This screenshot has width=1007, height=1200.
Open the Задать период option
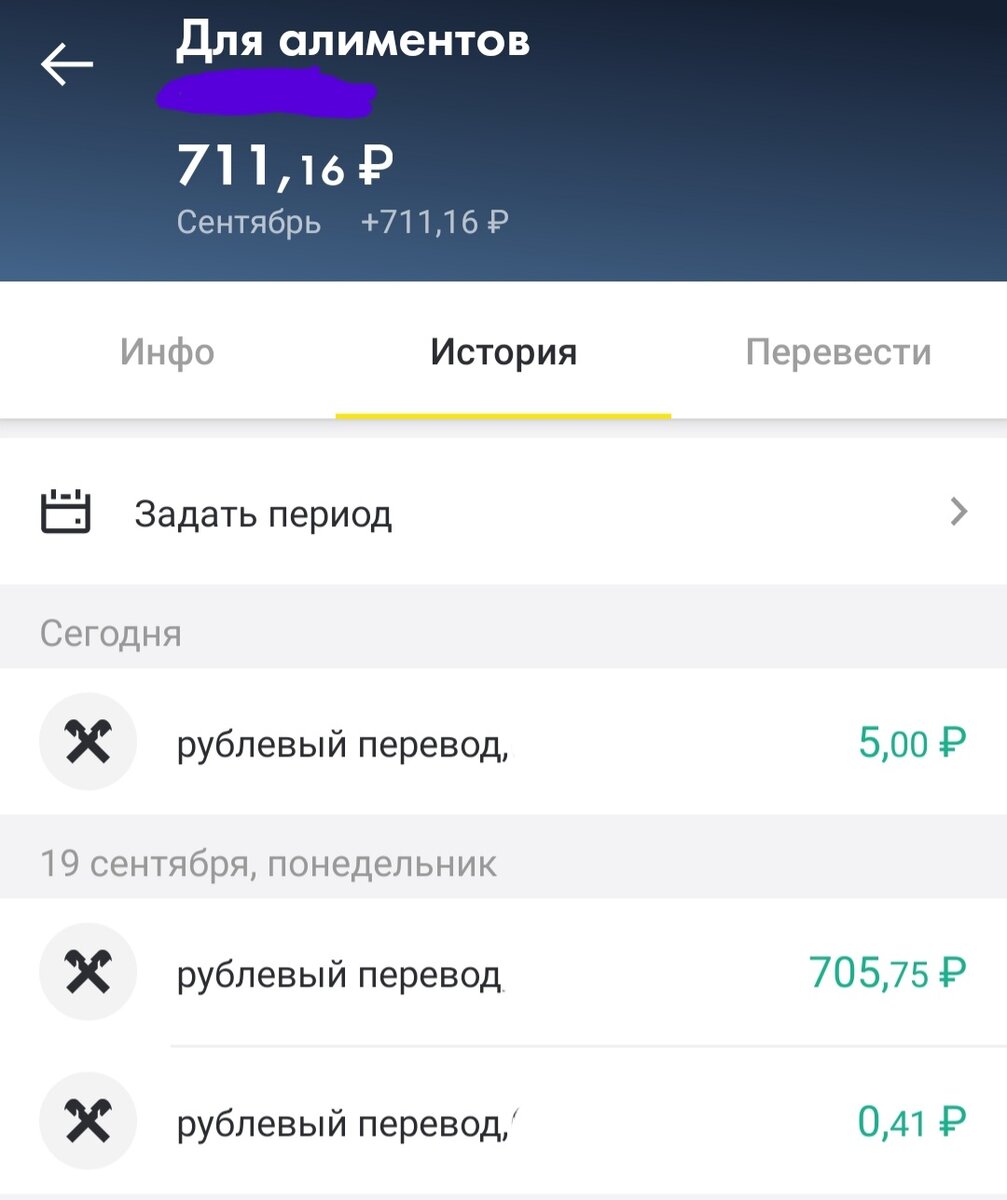click(265, 513)
